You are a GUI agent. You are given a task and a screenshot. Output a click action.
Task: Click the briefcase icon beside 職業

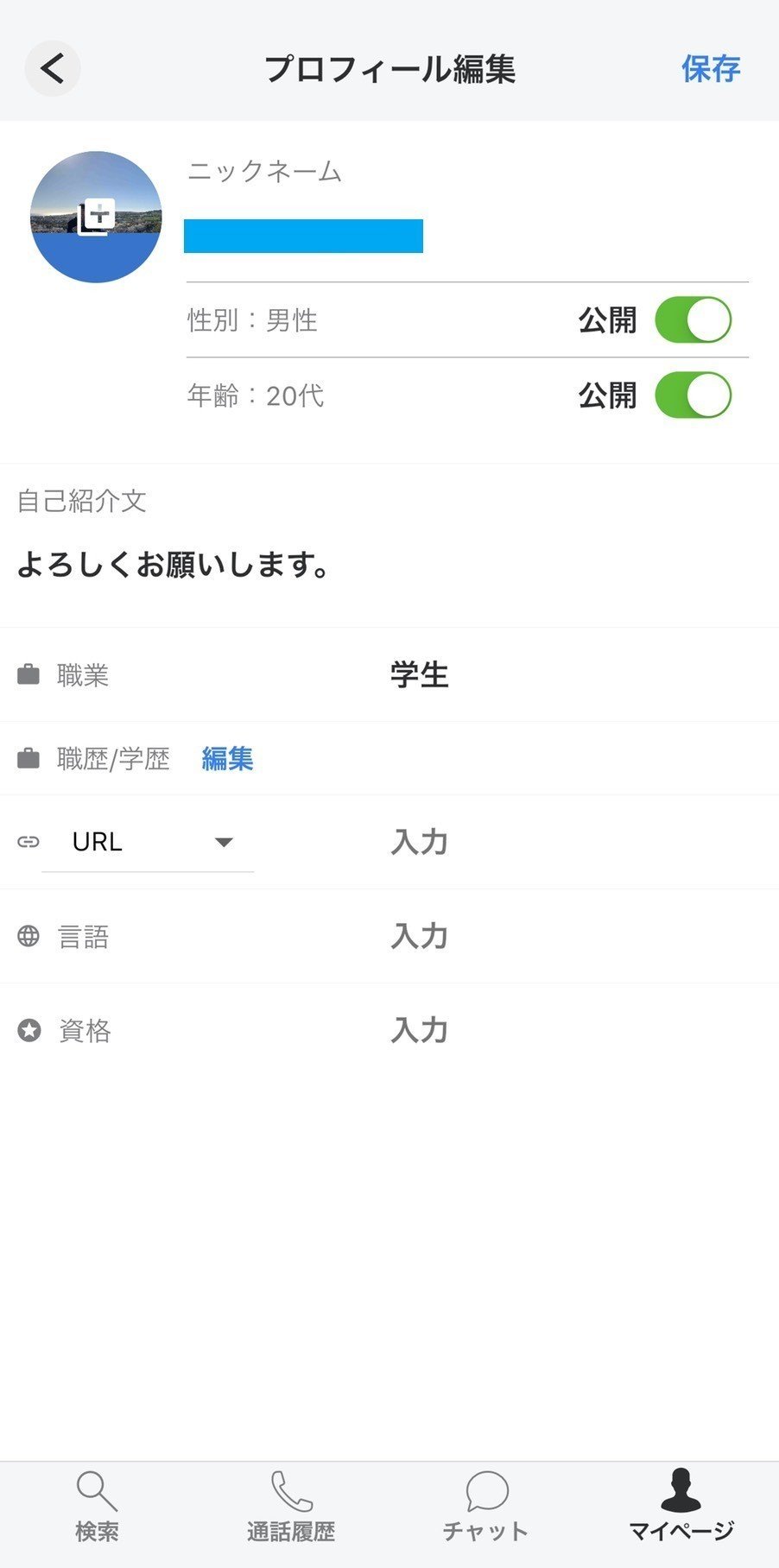[28, 674]
